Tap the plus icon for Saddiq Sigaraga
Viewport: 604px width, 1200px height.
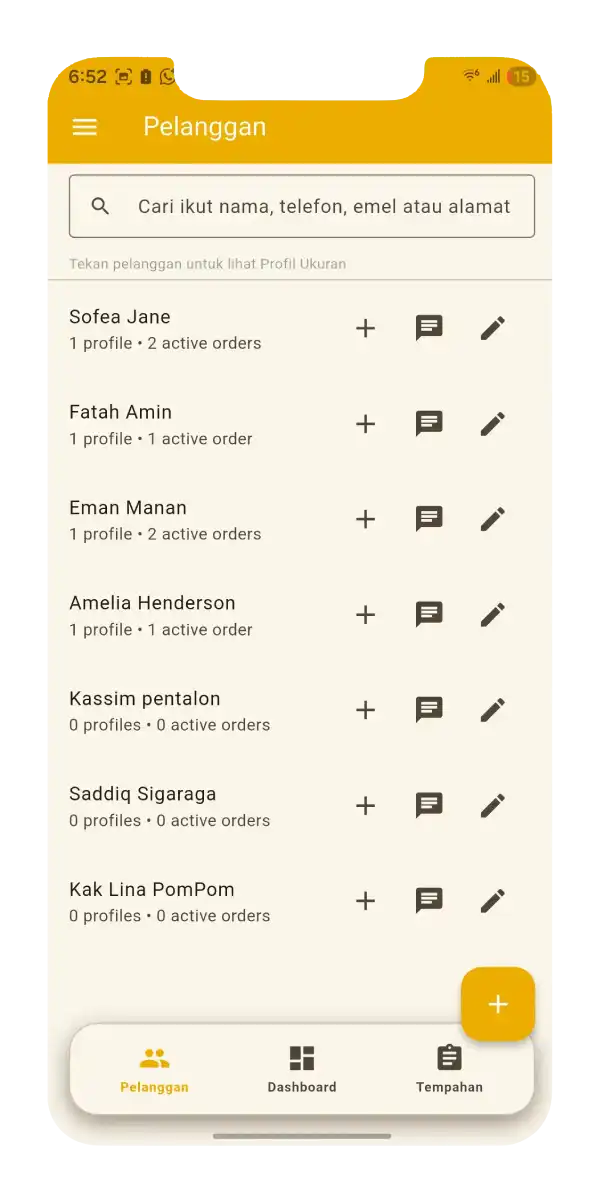[366, 806]
